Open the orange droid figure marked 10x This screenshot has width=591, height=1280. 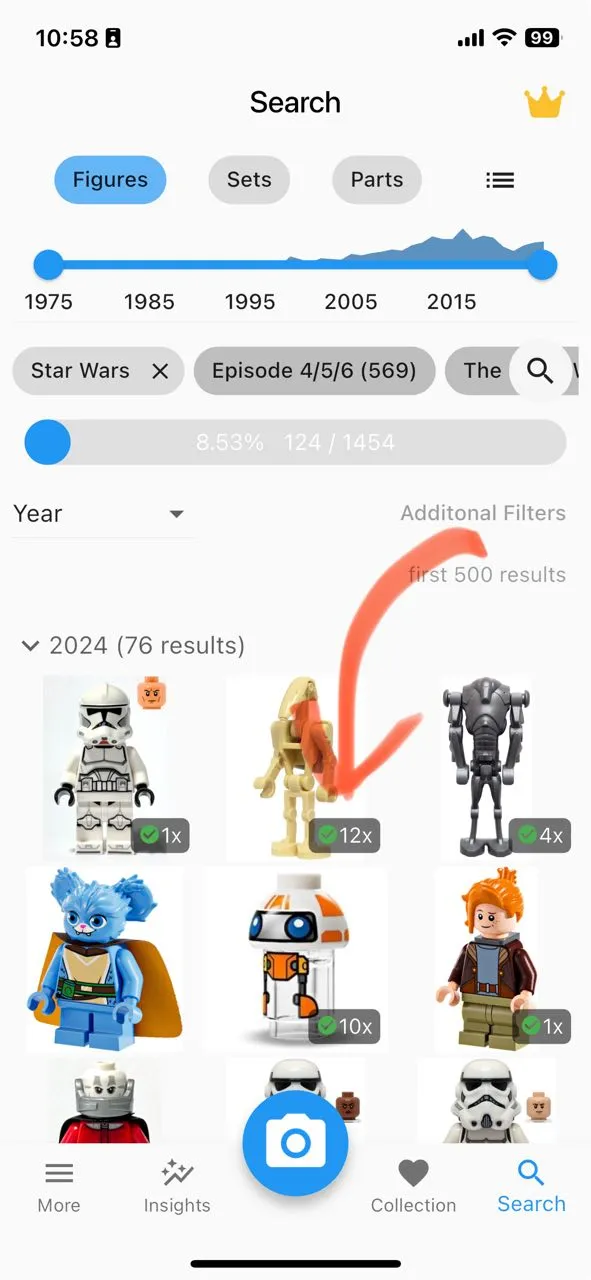294,958
